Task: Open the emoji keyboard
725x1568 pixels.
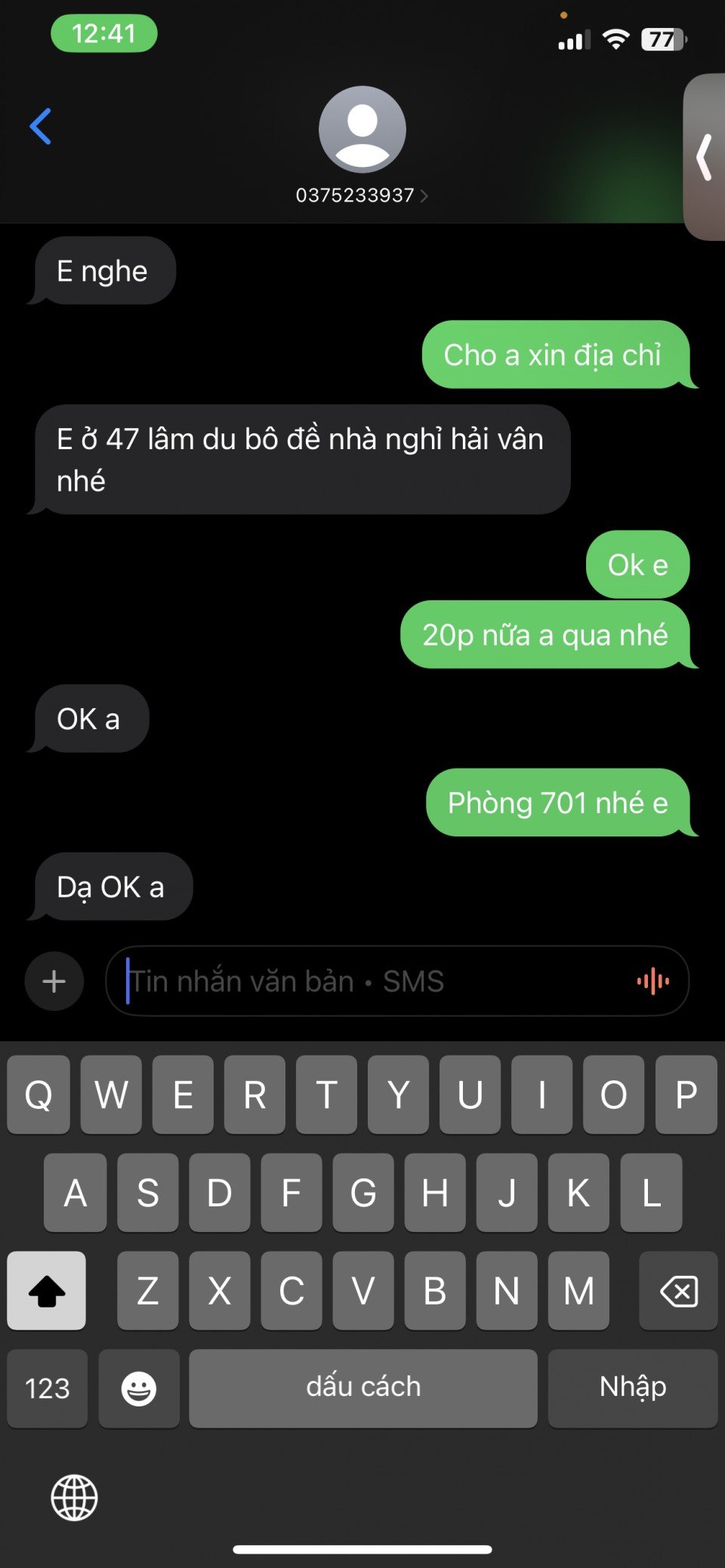Action: 139,1388
